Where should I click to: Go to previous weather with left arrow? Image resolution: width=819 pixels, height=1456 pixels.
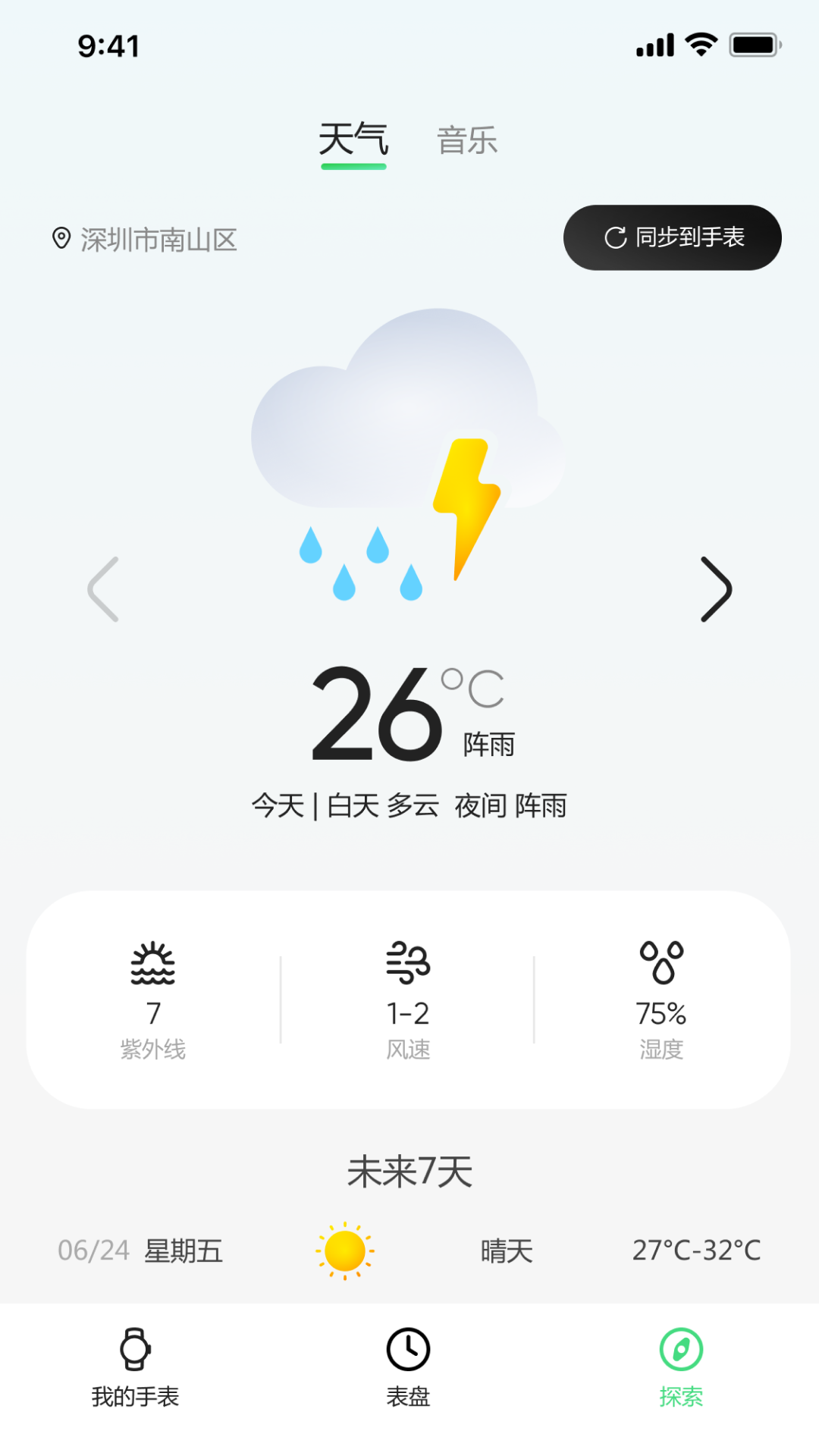point(104,589)
